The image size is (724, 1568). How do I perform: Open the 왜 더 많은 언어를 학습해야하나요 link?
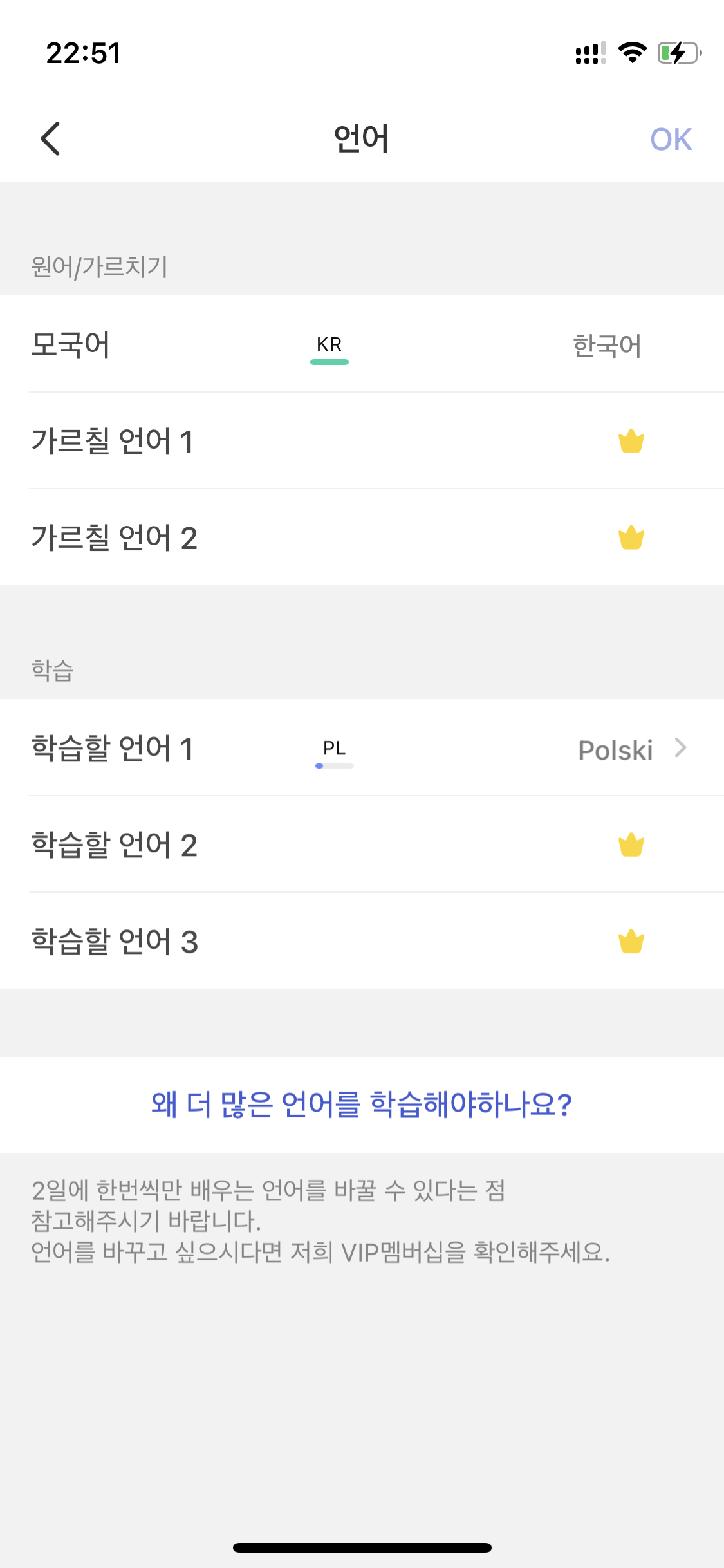pyautogui.click(x=362, y=1105)
